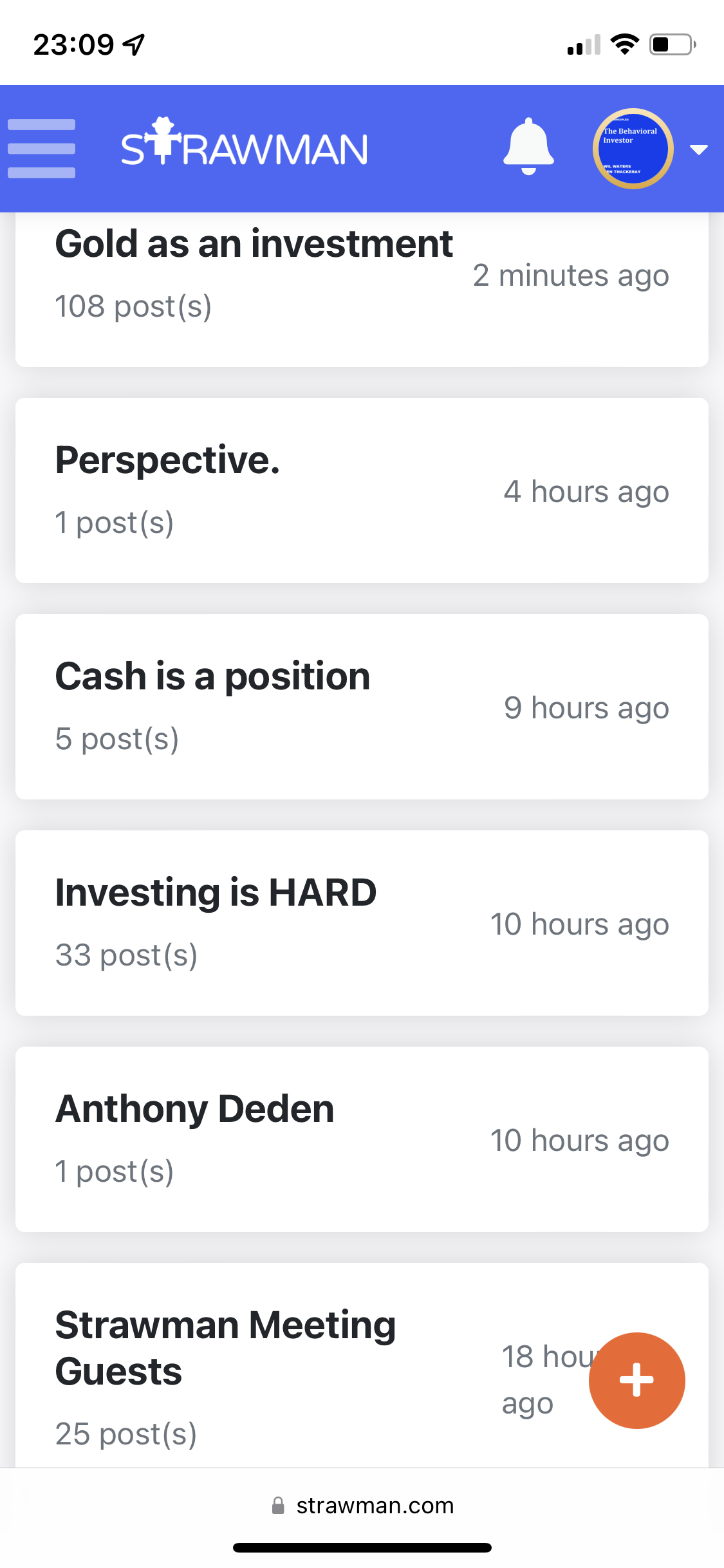The width and height of the screenshot is (724, 1568).
Task: Create a new post with plus button
Action: tap(636, 1380)
